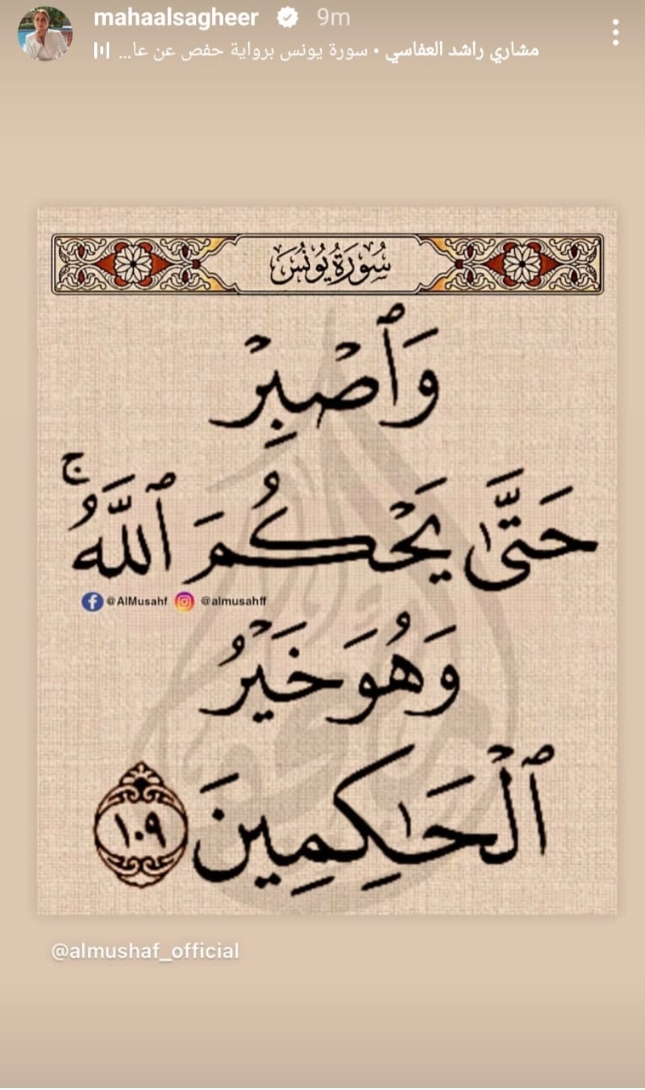Open the @almushaf_official mention
Image resolution: width=645 pixels, height=1090 pixels.
pyautogui.click(x=146, y=951)
